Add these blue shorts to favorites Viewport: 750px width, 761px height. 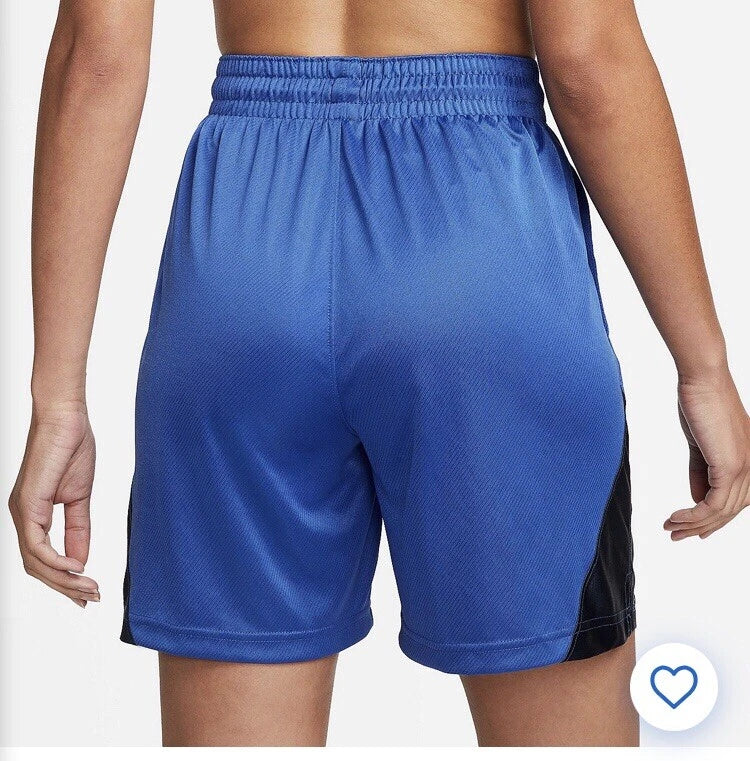coord(673,686)
